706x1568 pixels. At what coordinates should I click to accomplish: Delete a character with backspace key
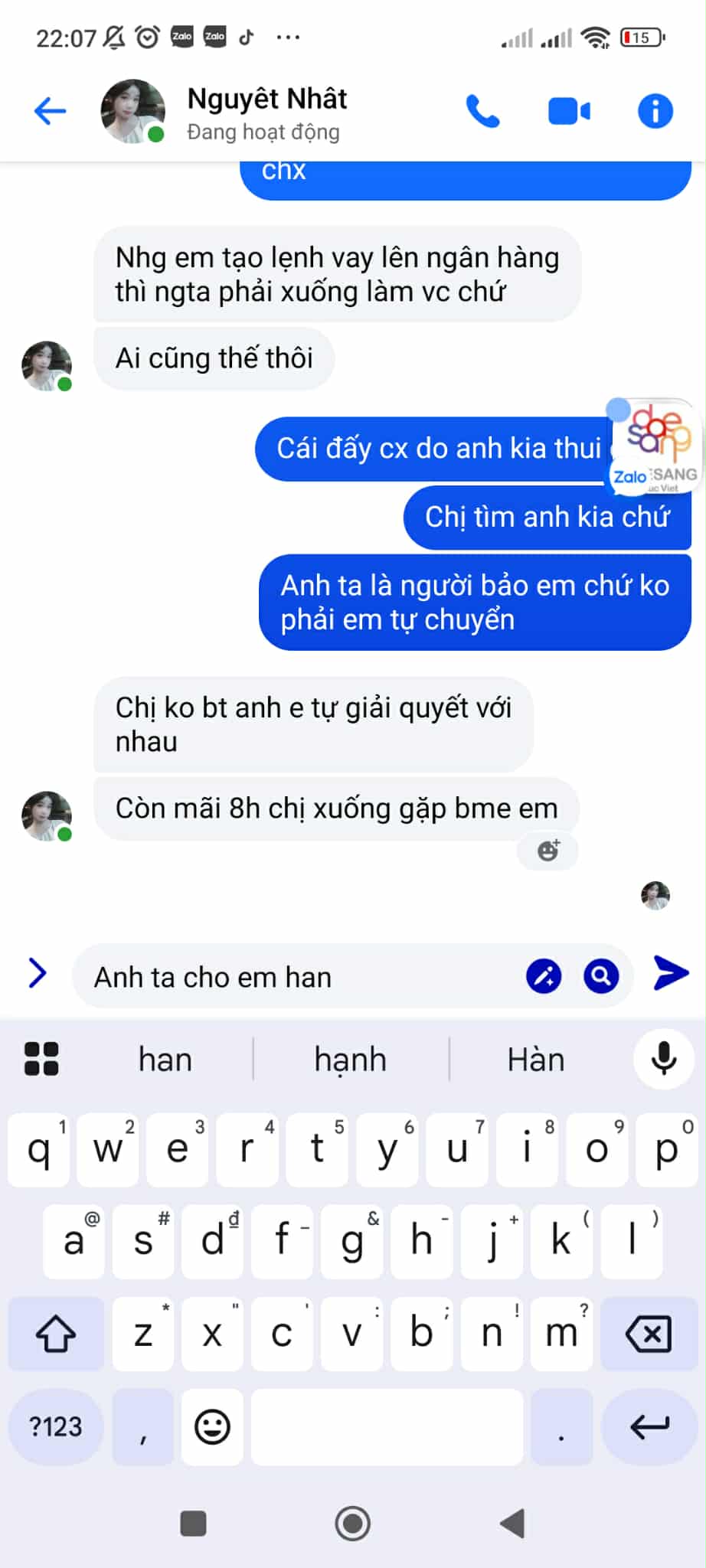click(x=648, y=1334)
